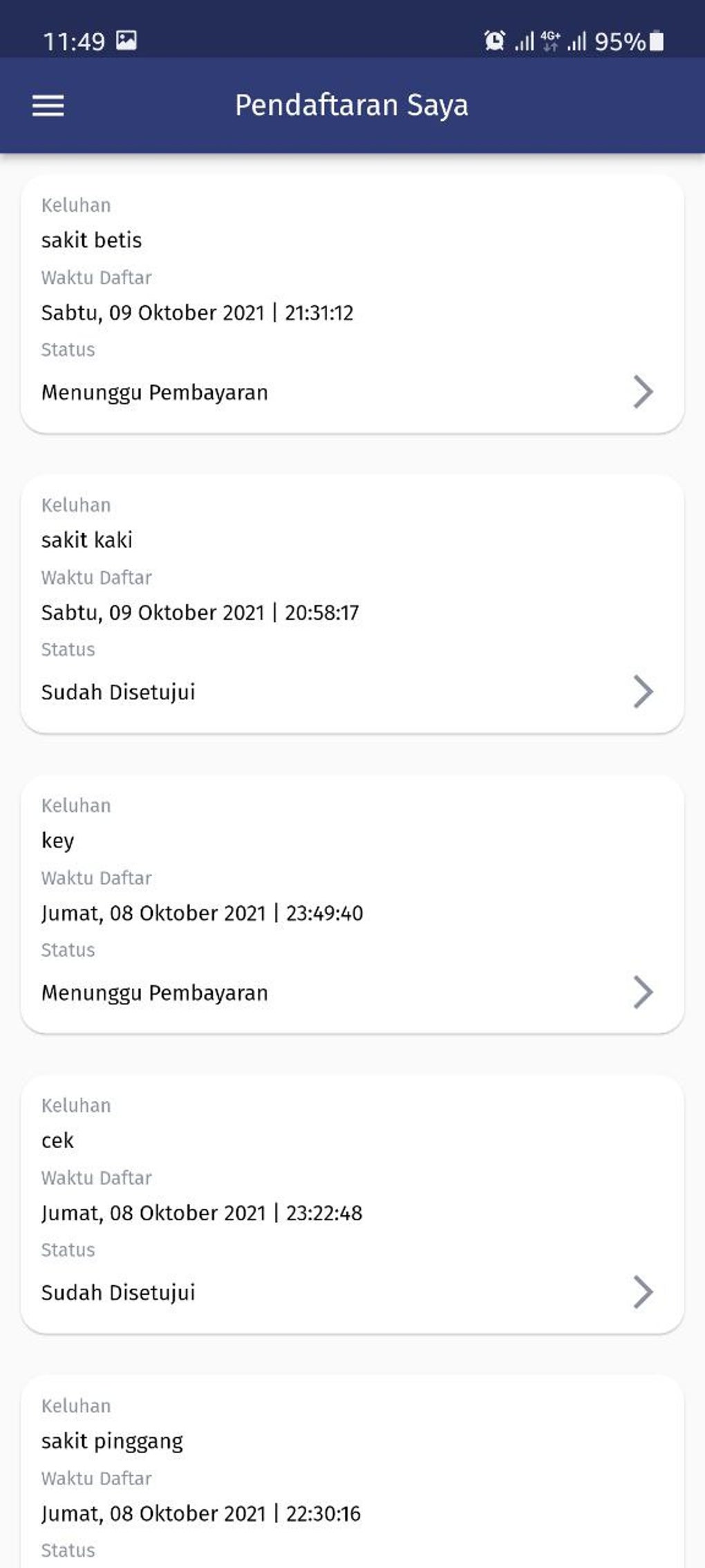Open details arrow for the 'cek' registration
705x1568 pixels.
(644, 1291)
